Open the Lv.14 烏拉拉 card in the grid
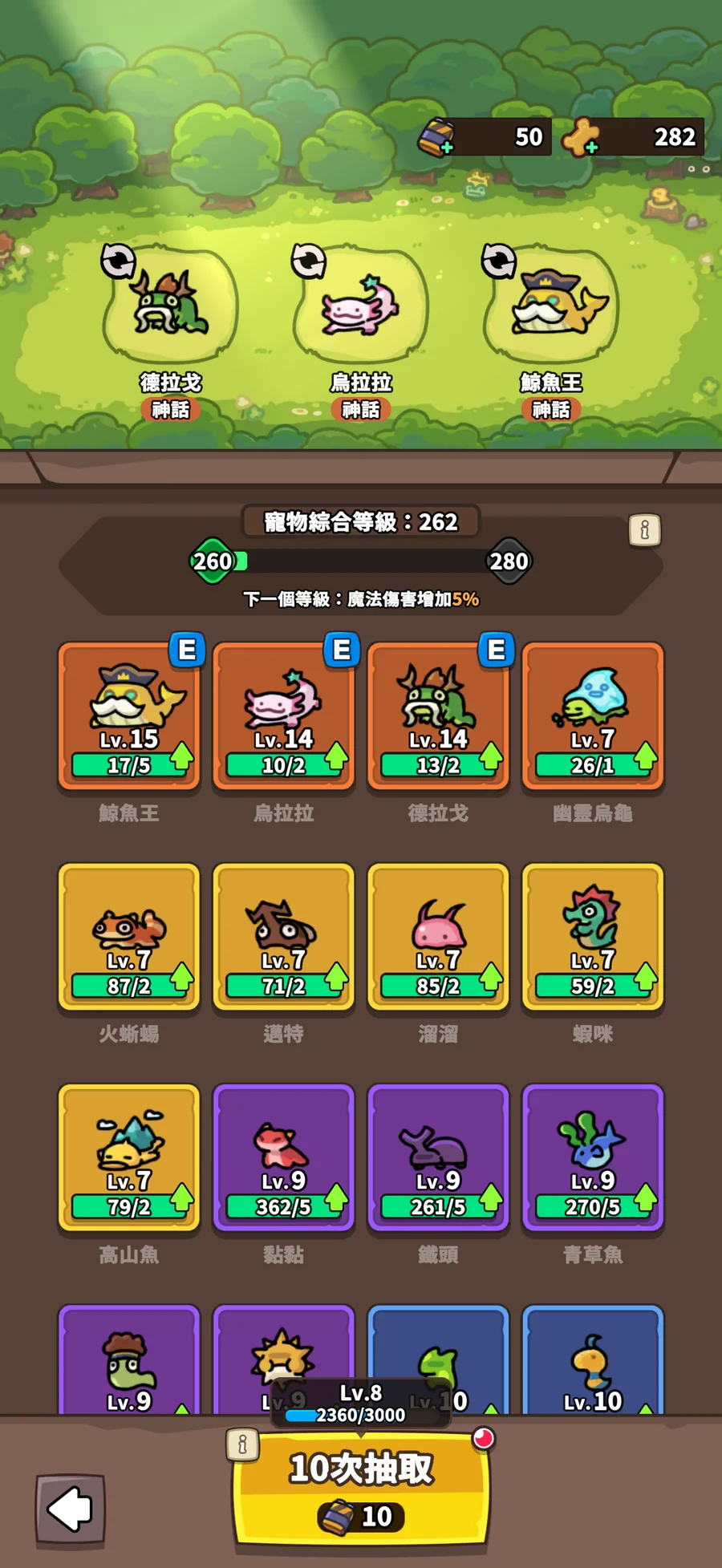This screenshot has width=722, height=1568. (x=283, y=715)
